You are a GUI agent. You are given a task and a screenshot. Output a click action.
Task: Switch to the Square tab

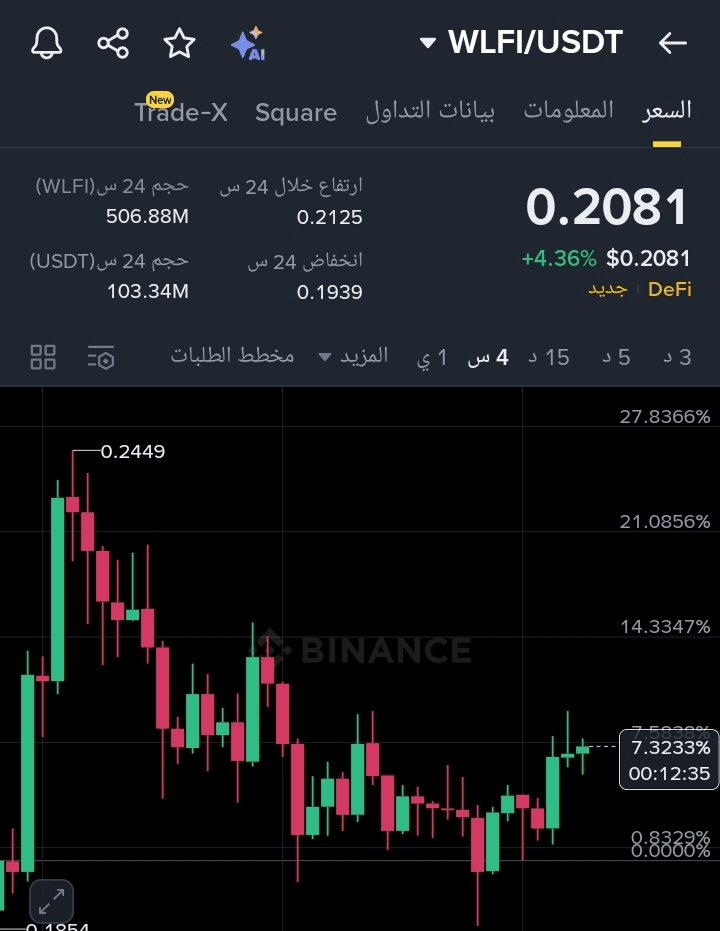click(x=296, y=113)
